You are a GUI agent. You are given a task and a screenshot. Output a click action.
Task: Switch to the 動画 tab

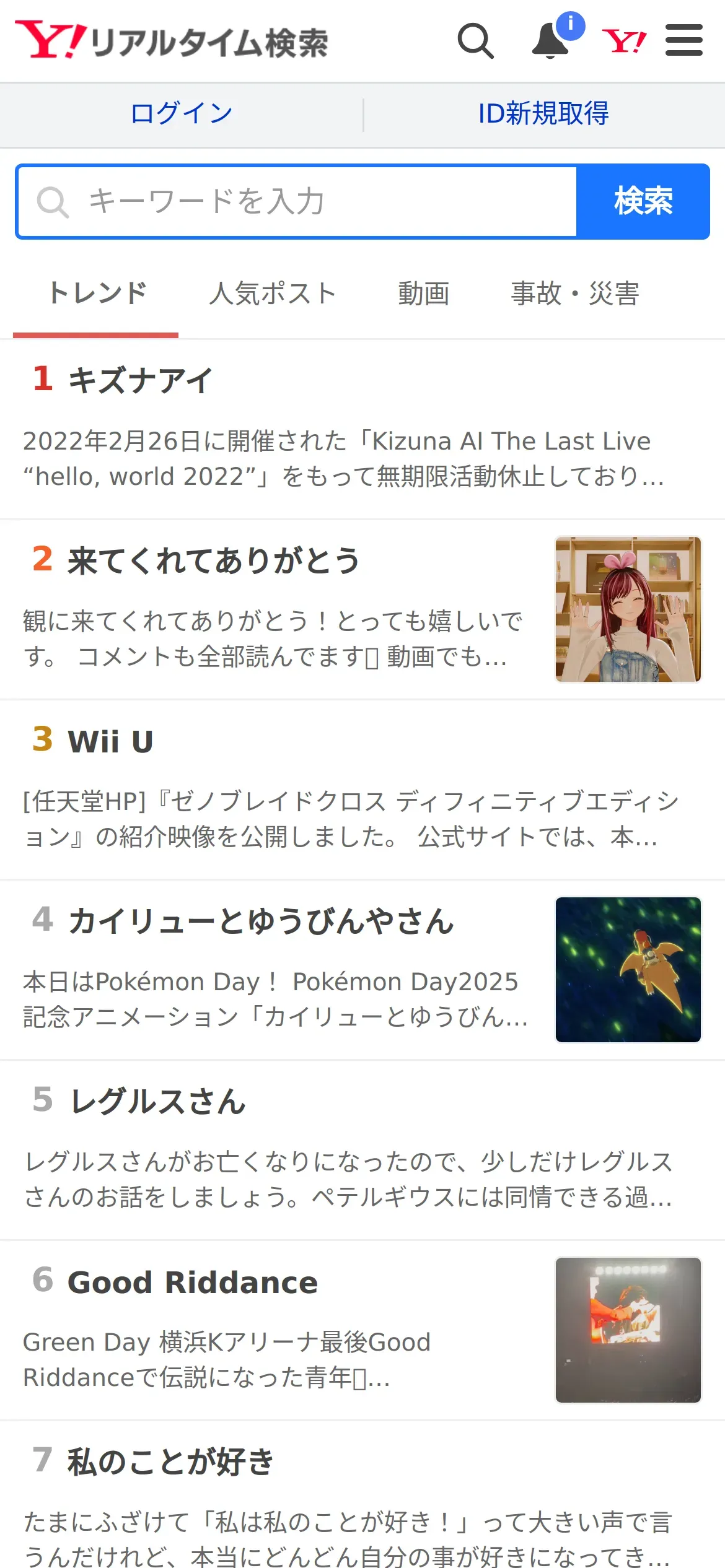click(424, 294)
